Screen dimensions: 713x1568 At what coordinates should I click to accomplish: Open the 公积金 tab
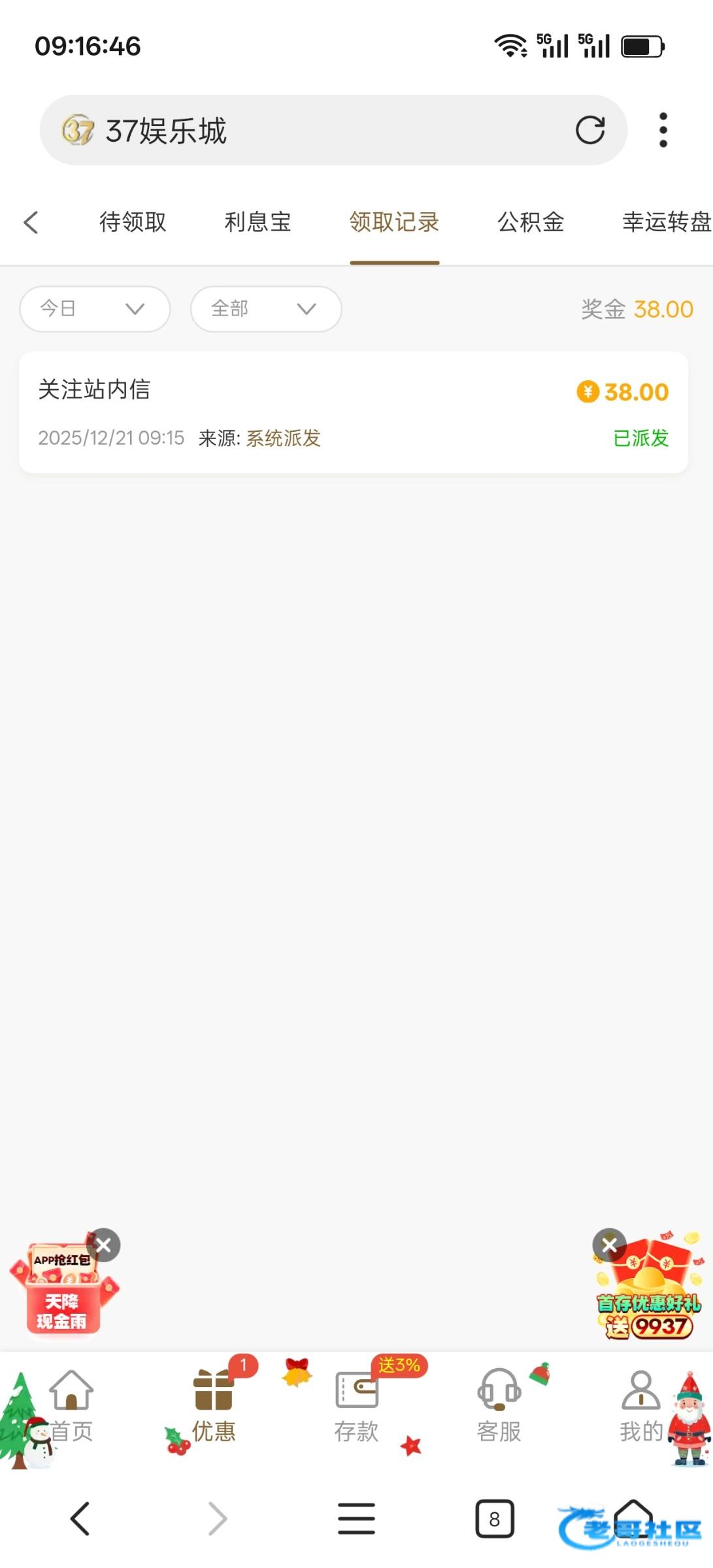pyautogui.click(x=531, y=222)
